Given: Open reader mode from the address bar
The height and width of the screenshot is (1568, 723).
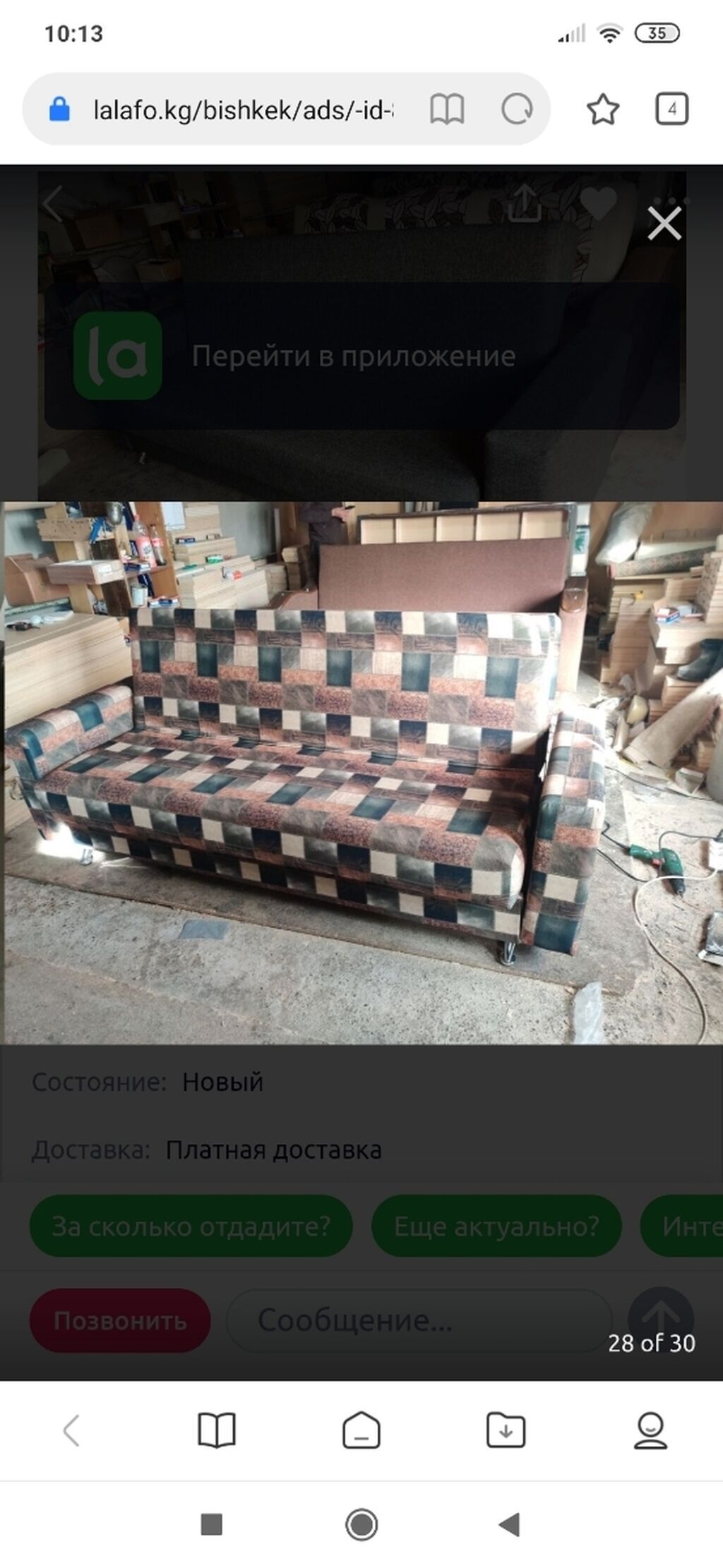Looking at the screenshot, I should pyautogui.click(x=447, y=109).
